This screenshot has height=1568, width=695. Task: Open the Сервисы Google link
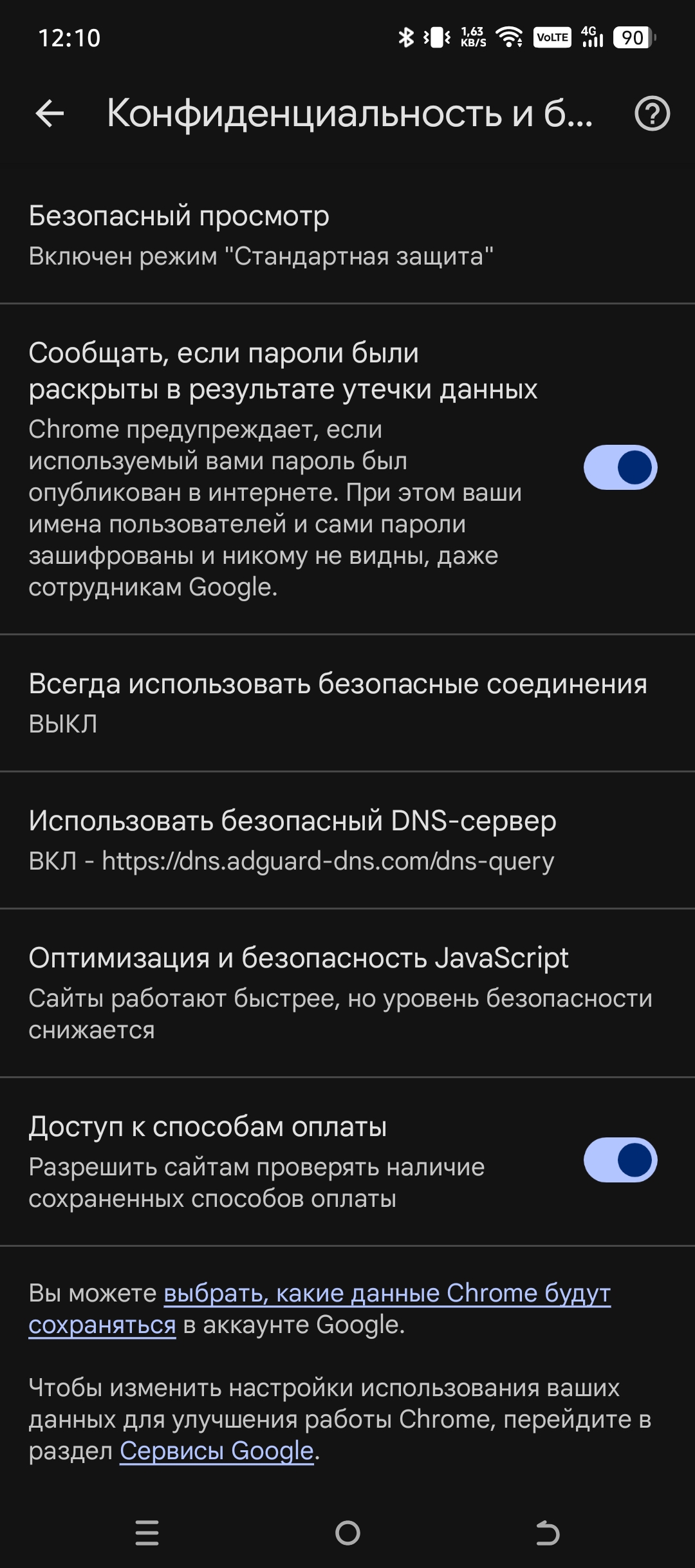[217, 1451]
